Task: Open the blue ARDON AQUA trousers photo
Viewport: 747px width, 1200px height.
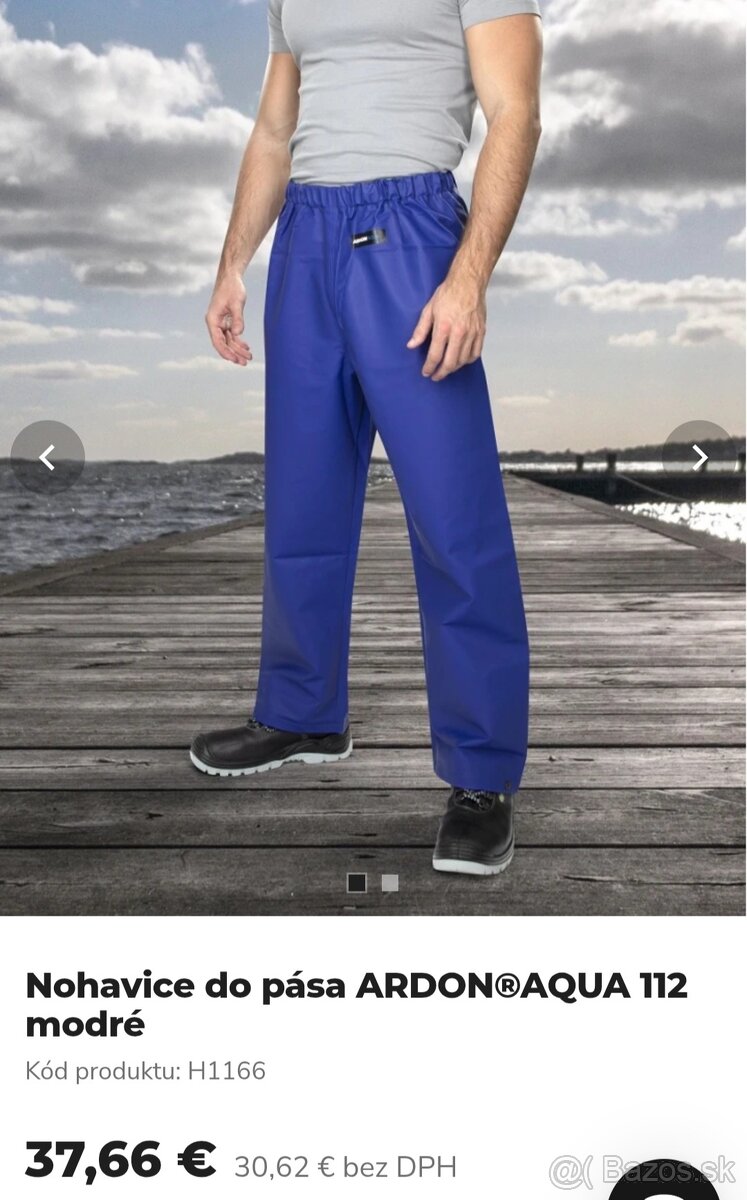Action: click(x=390, y=480)
